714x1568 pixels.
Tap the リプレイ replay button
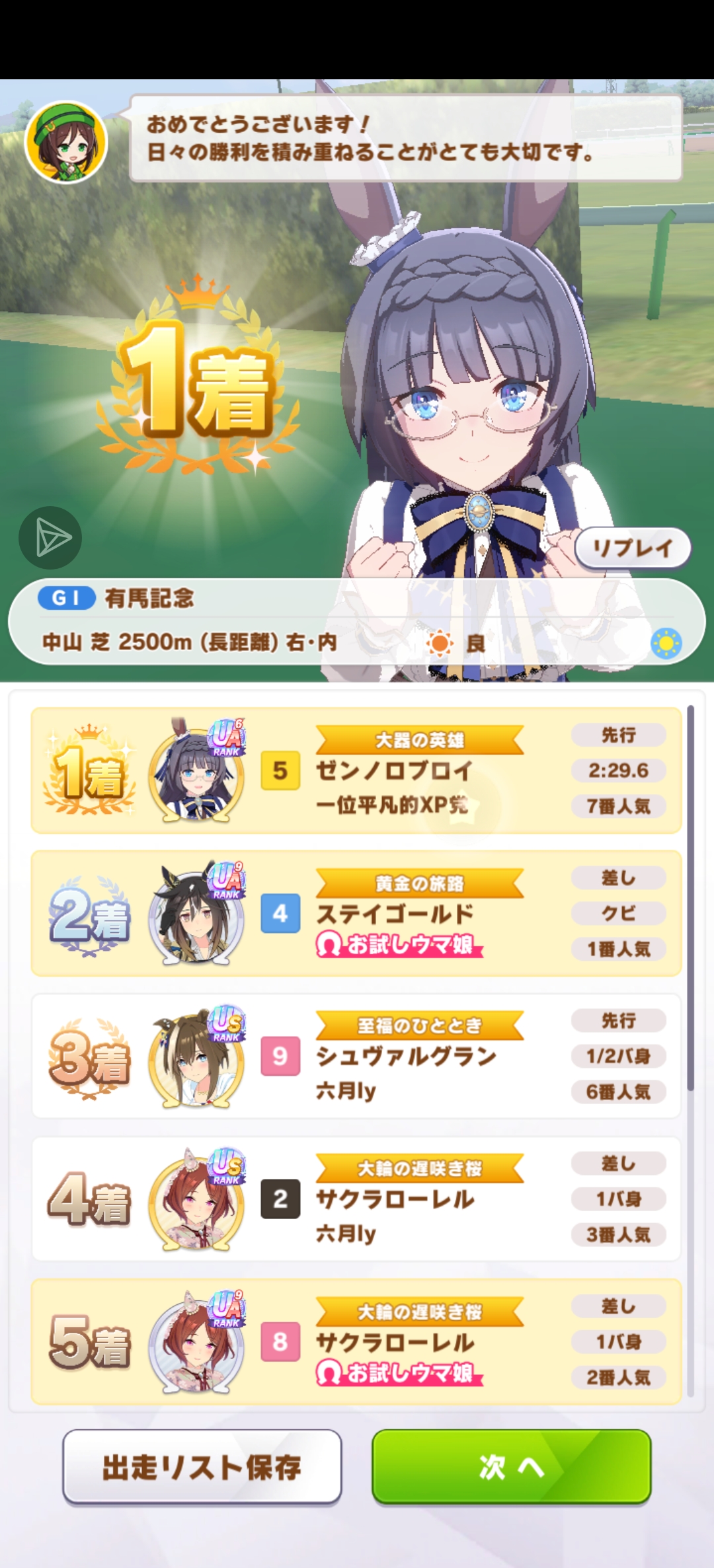[x=633, y=548]
